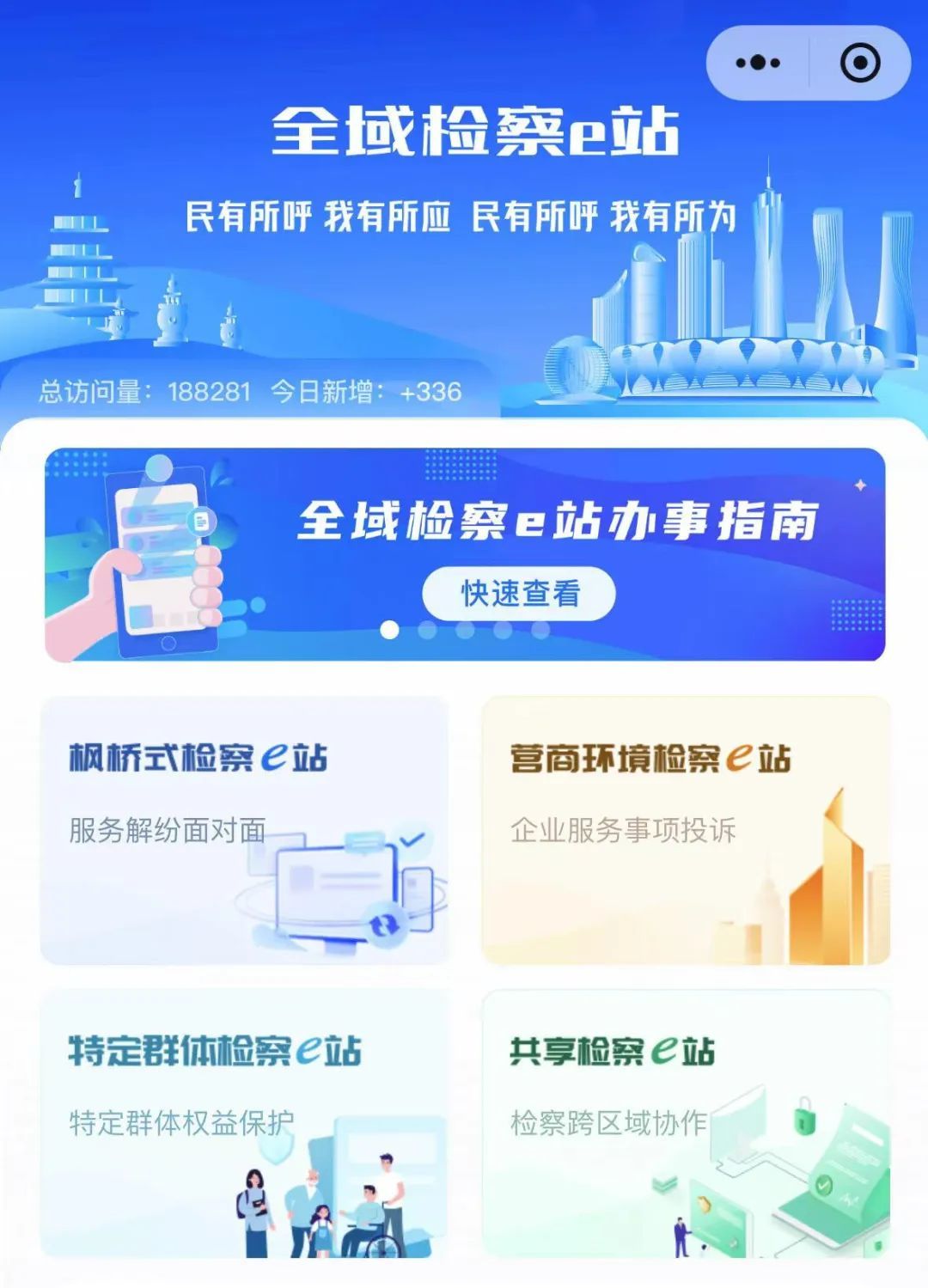928x1288 pixels.
Task: Open 特定群体检察e站 card
Action: 245,1122
